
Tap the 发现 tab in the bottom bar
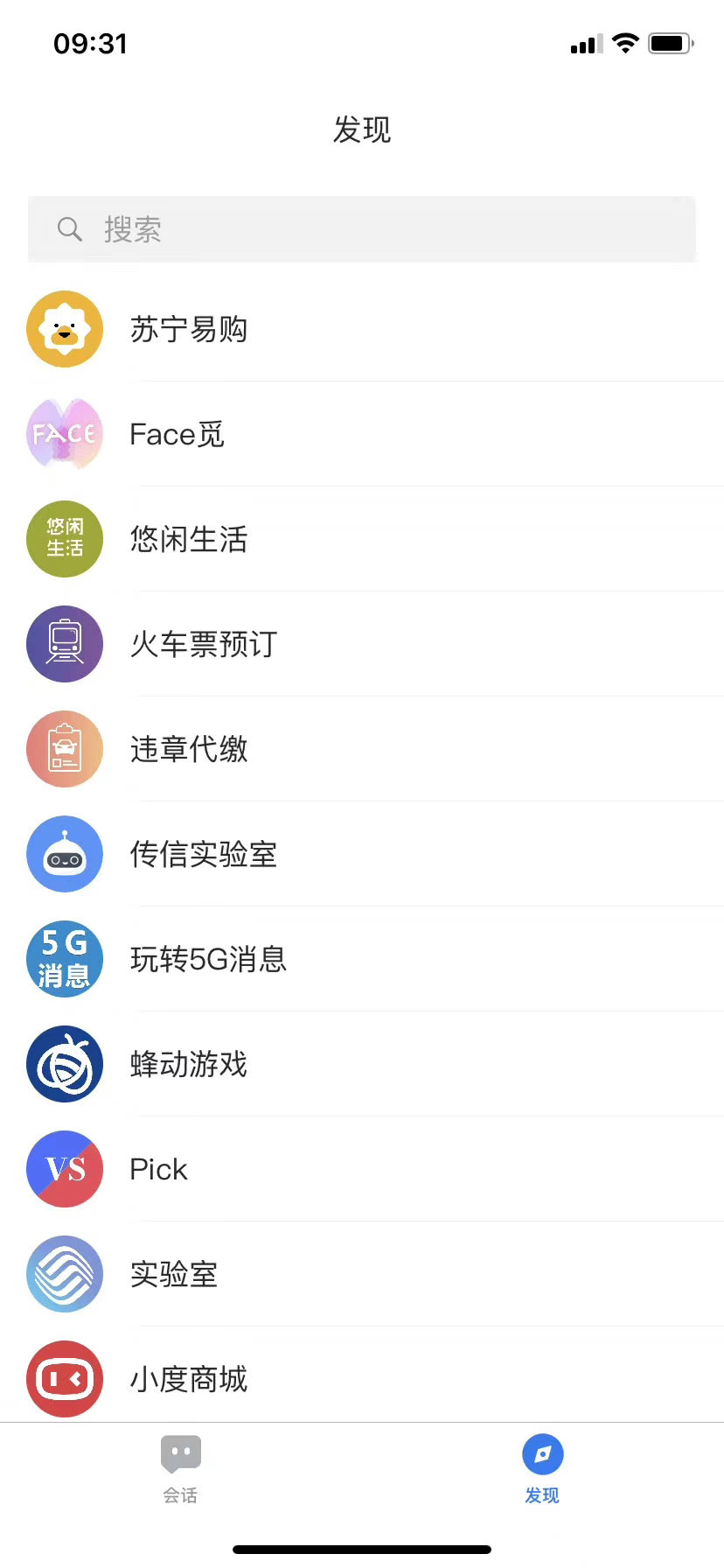pos(542,1470)
